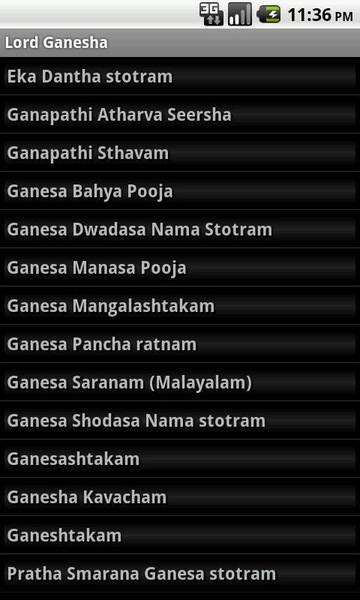The image size is (360, 600).
Task: Select Ganesa Manasa Pooja
Action: [x=180, y=267]
